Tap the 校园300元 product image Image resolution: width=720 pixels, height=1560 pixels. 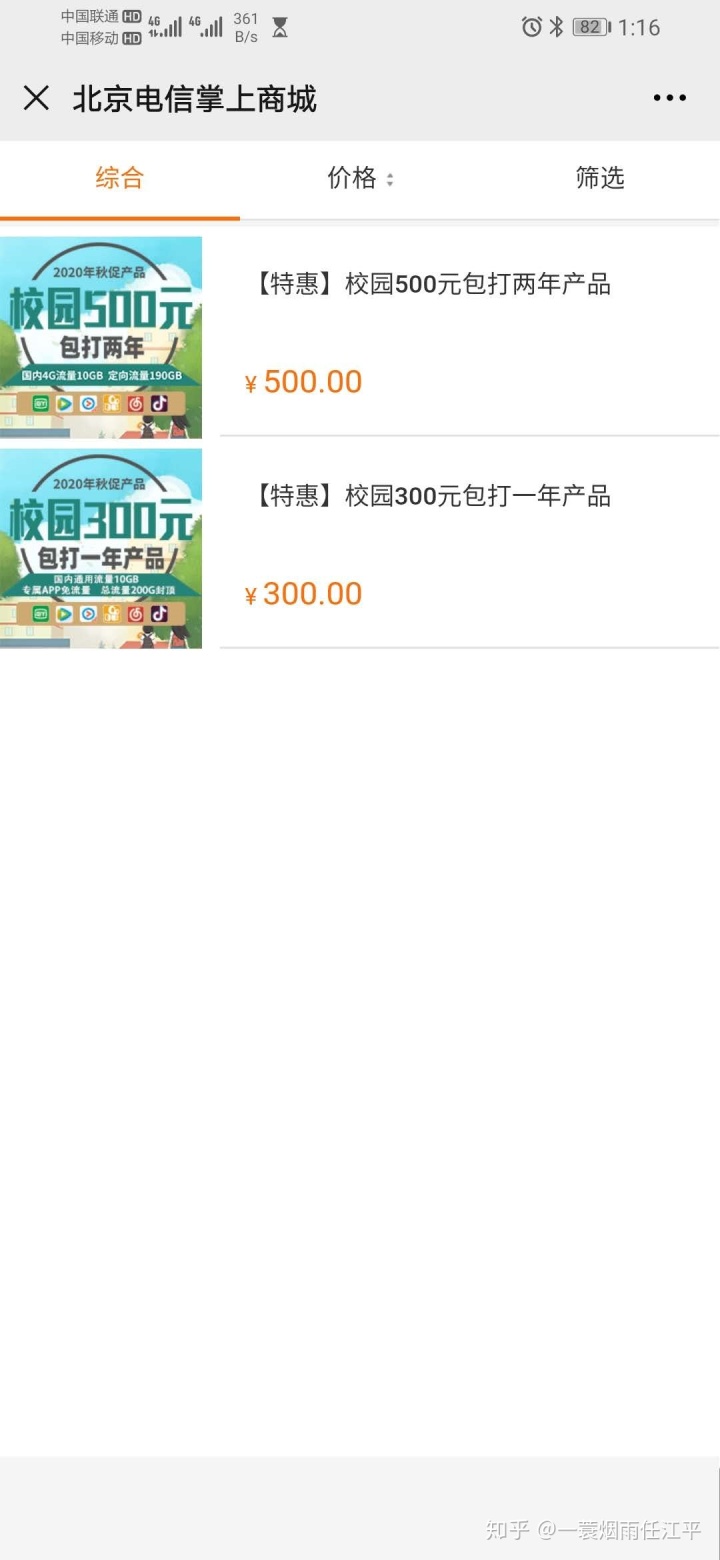pos(101,548)
